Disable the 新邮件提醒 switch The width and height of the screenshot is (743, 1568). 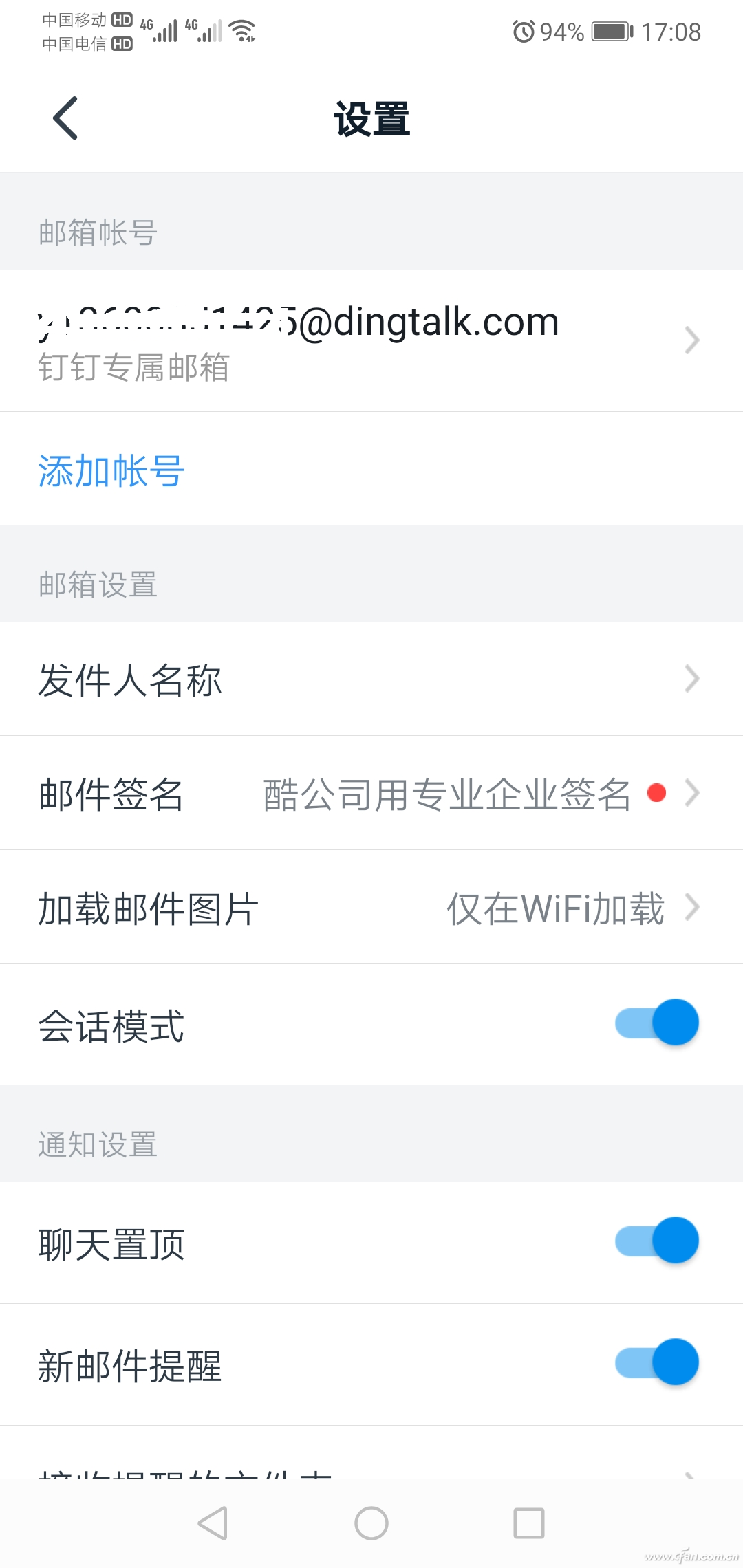click(658, 1362)
